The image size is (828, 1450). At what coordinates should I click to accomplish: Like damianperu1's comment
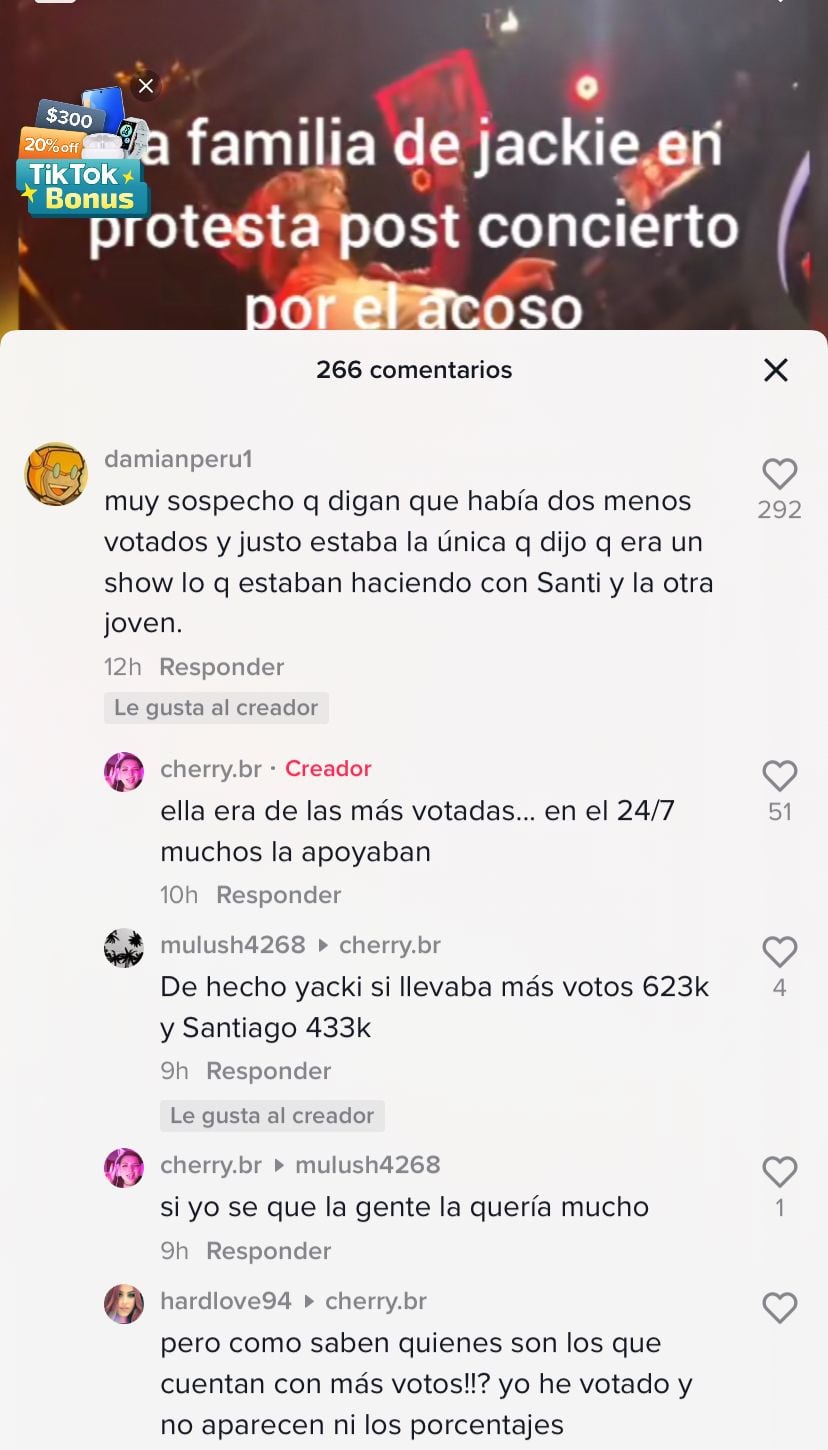779,474
